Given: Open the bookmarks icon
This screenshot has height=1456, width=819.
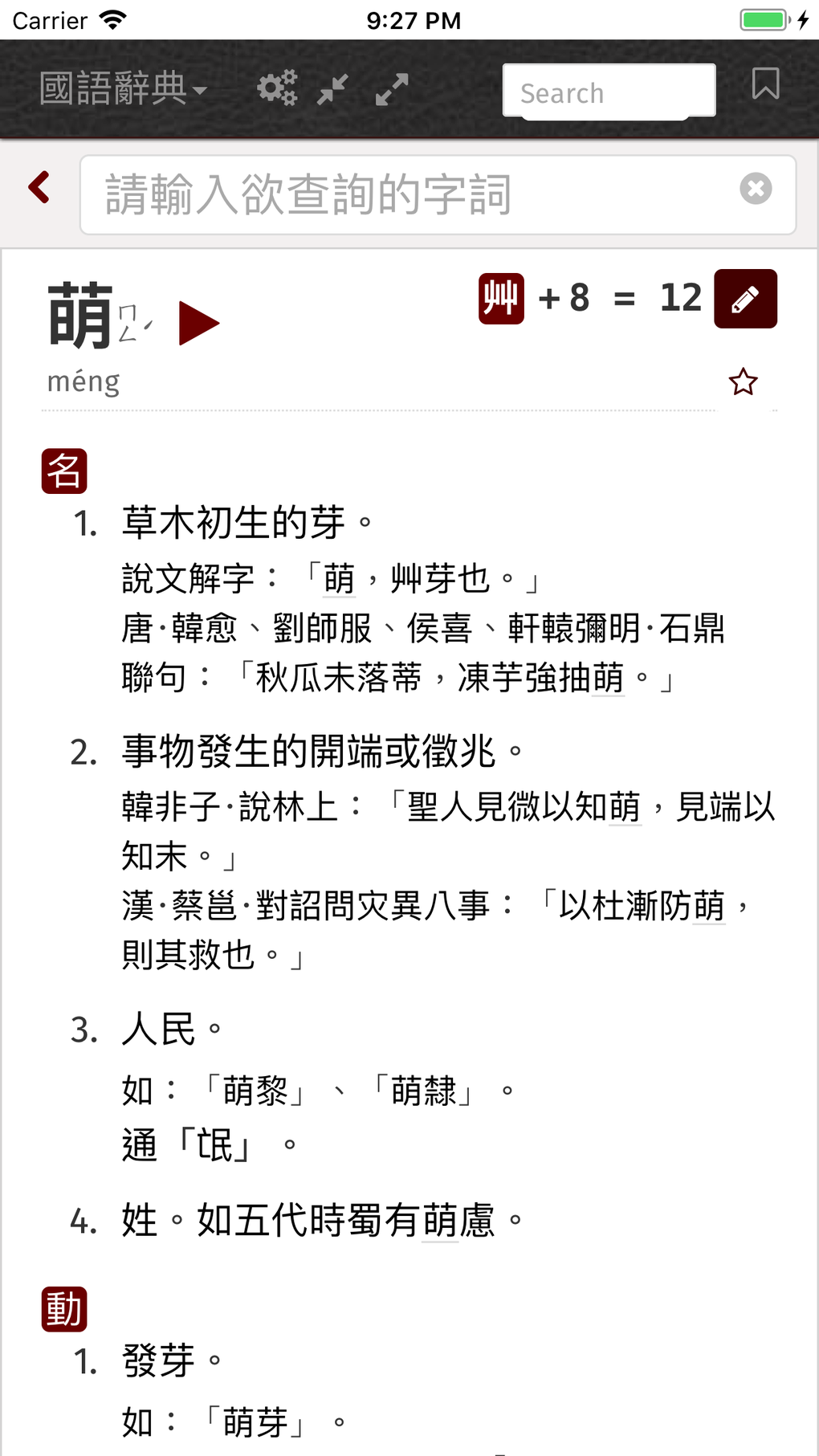Looking at the screenshot, I should [765, 84].
